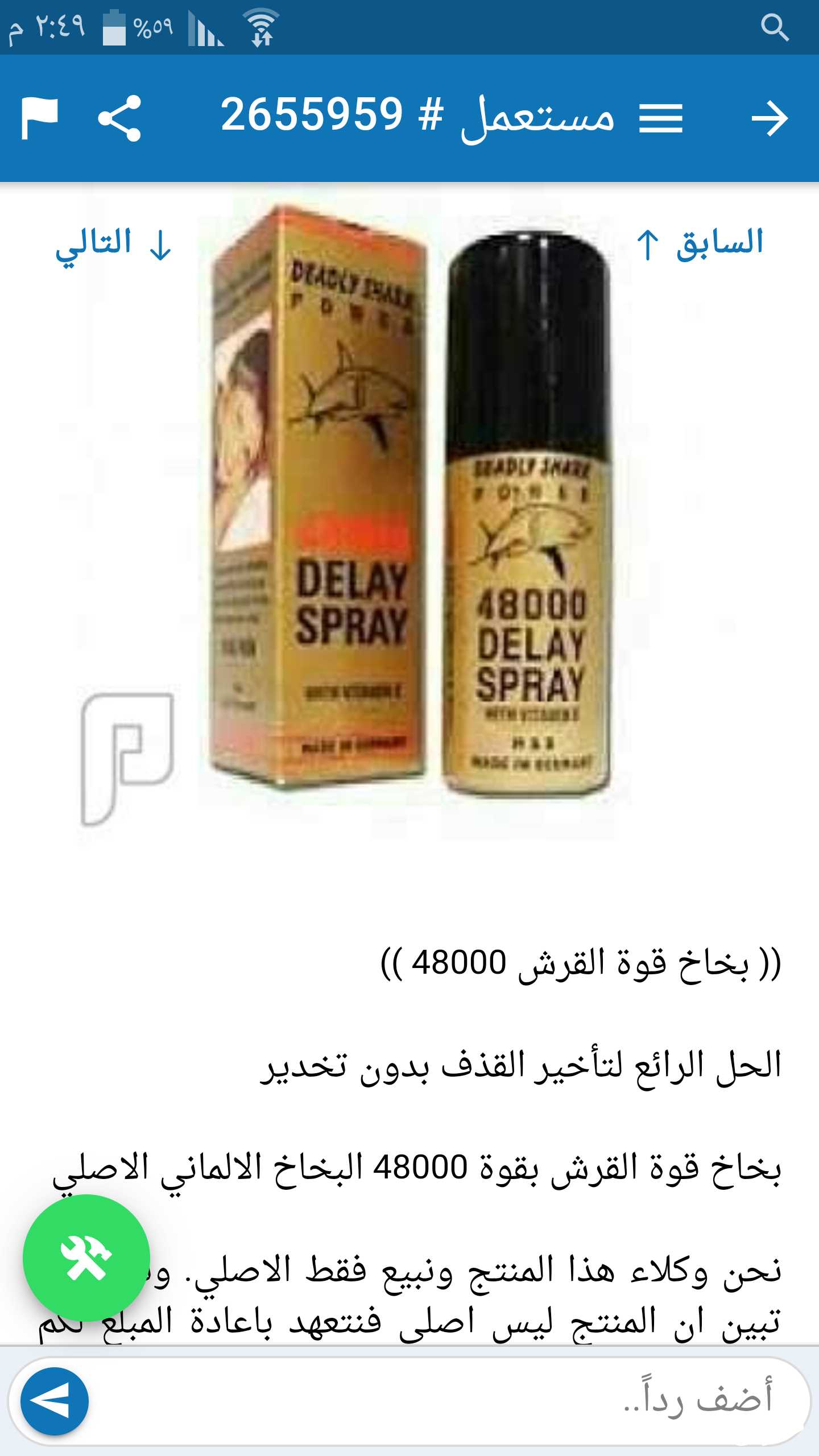Share this listing
The height and width of the screenshot is (1456, 819).
pyautogui.click(x=119, y=118)
